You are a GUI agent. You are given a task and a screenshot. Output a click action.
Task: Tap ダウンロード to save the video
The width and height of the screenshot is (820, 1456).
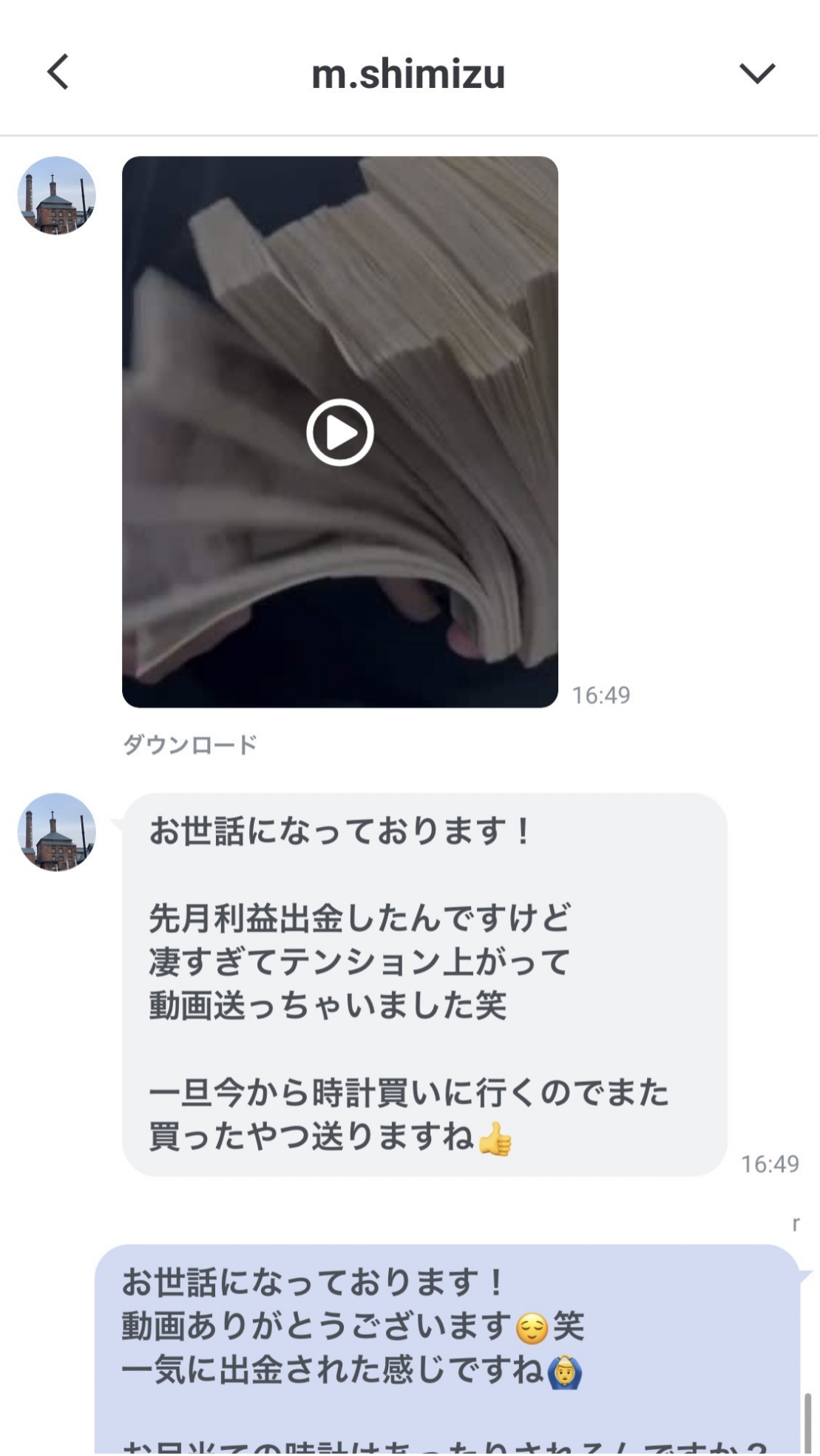tap(190, 744)
